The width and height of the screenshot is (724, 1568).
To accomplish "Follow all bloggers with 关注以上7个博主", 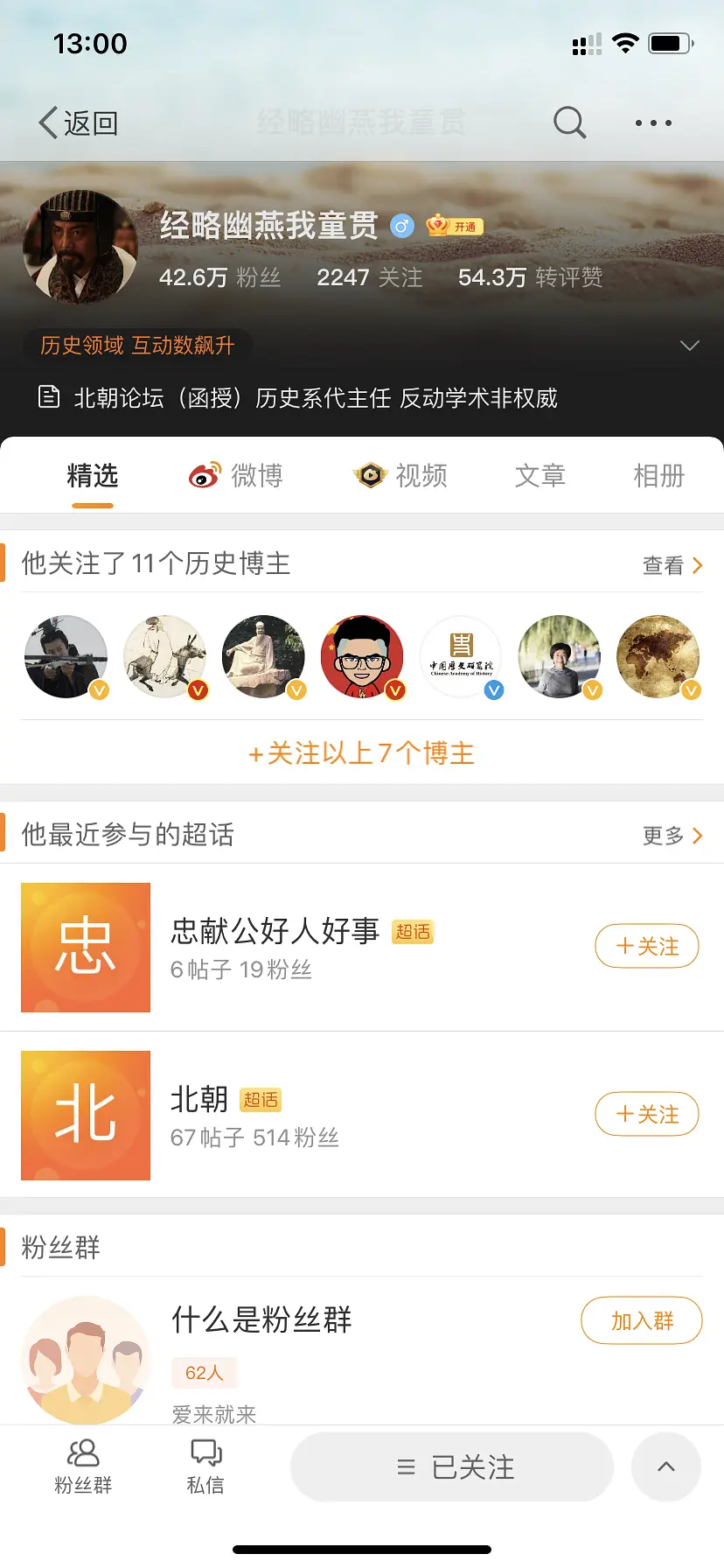I will [362, 753].
